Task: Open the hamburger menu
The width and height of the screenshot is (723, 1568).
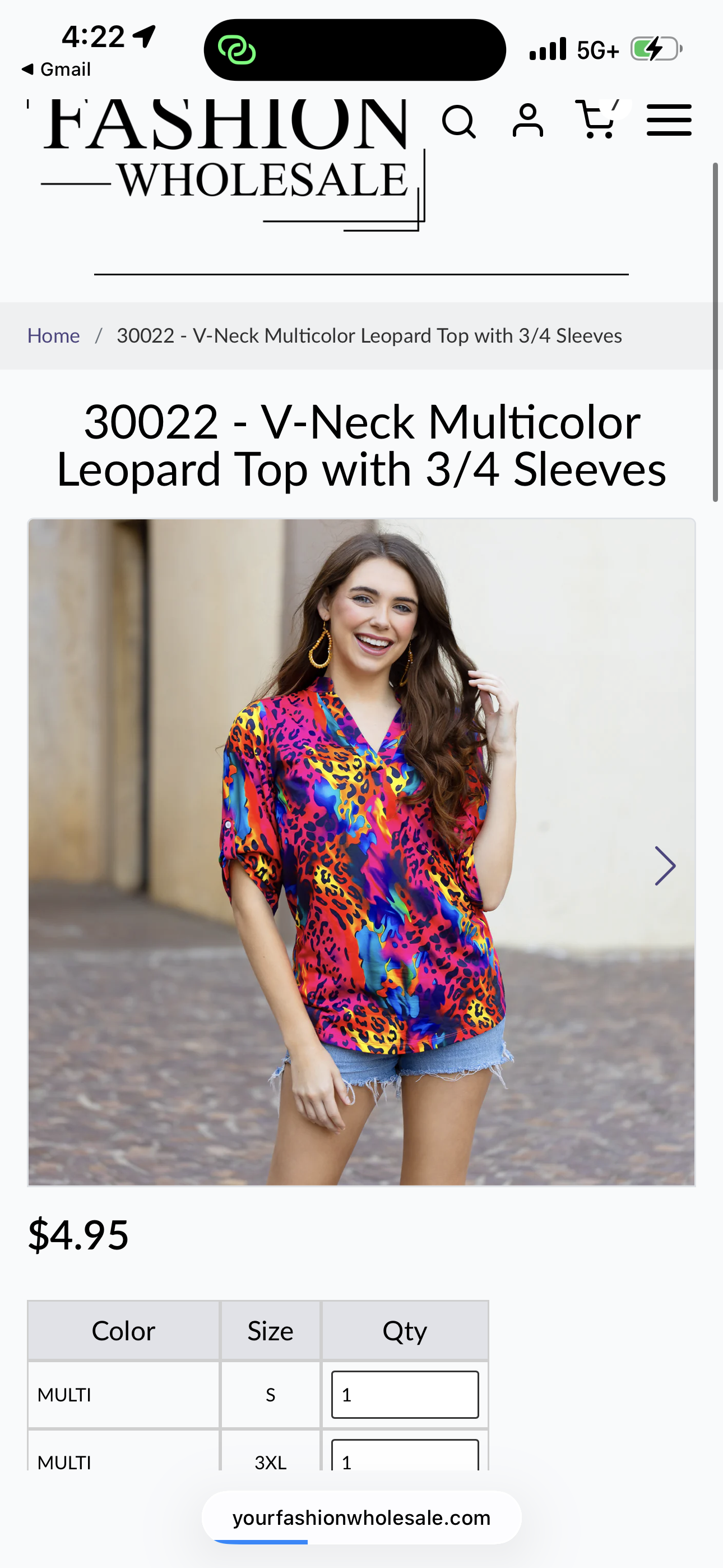Action: 669,120
